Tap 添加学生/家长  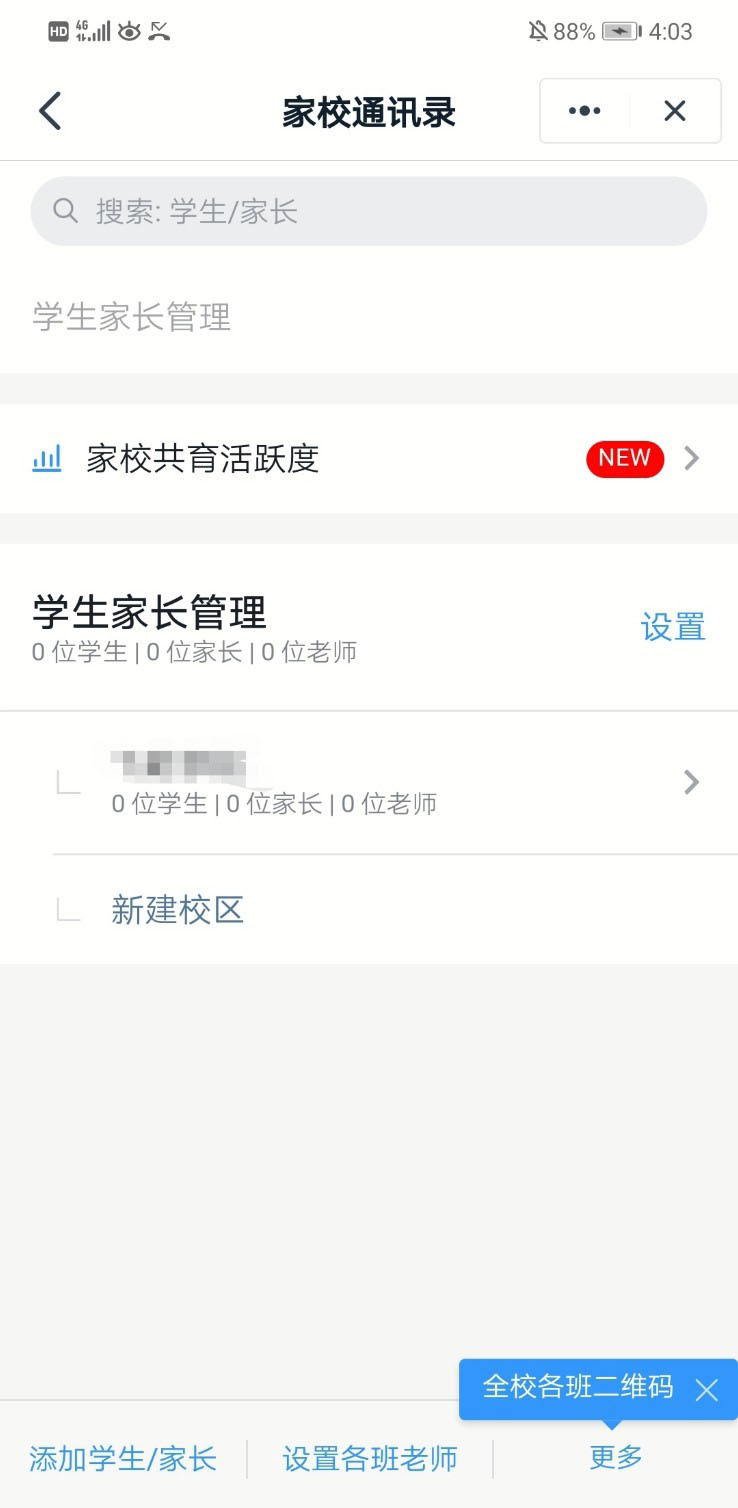point(123,1458)
